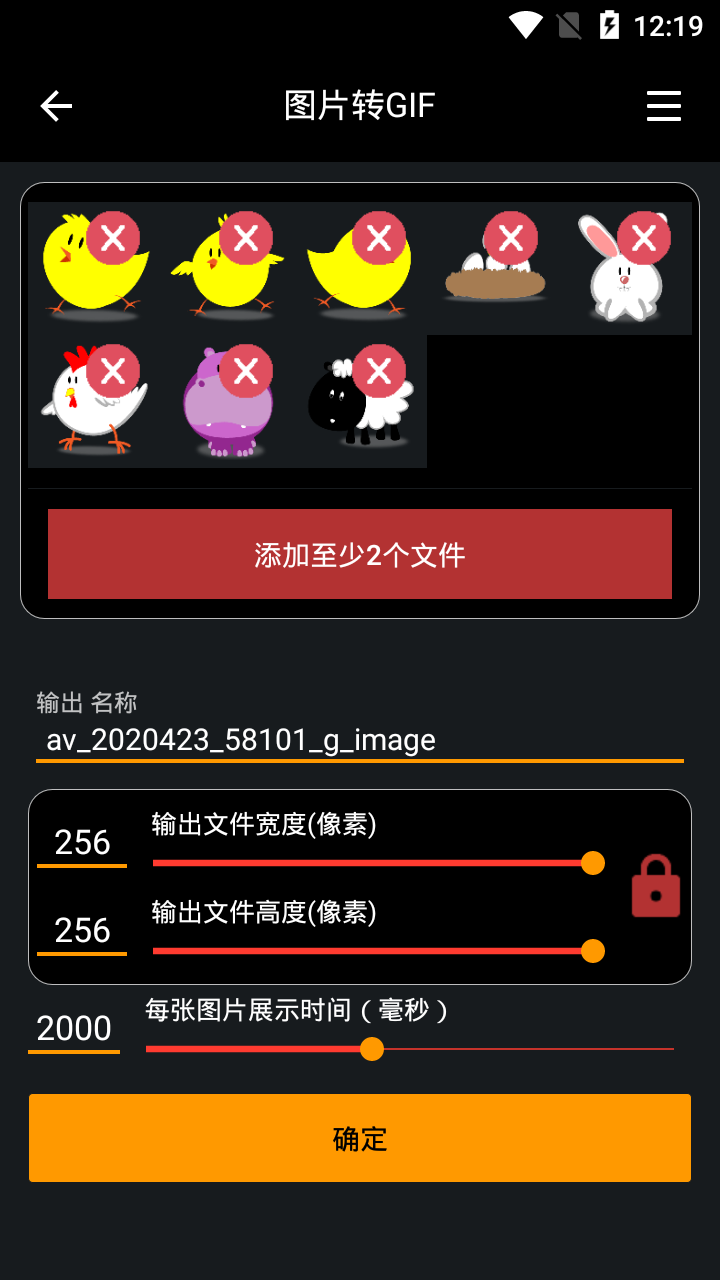Remove the first yellow chick image
The width and height of the screenshot is (720, 1280).
pos(111,238)
